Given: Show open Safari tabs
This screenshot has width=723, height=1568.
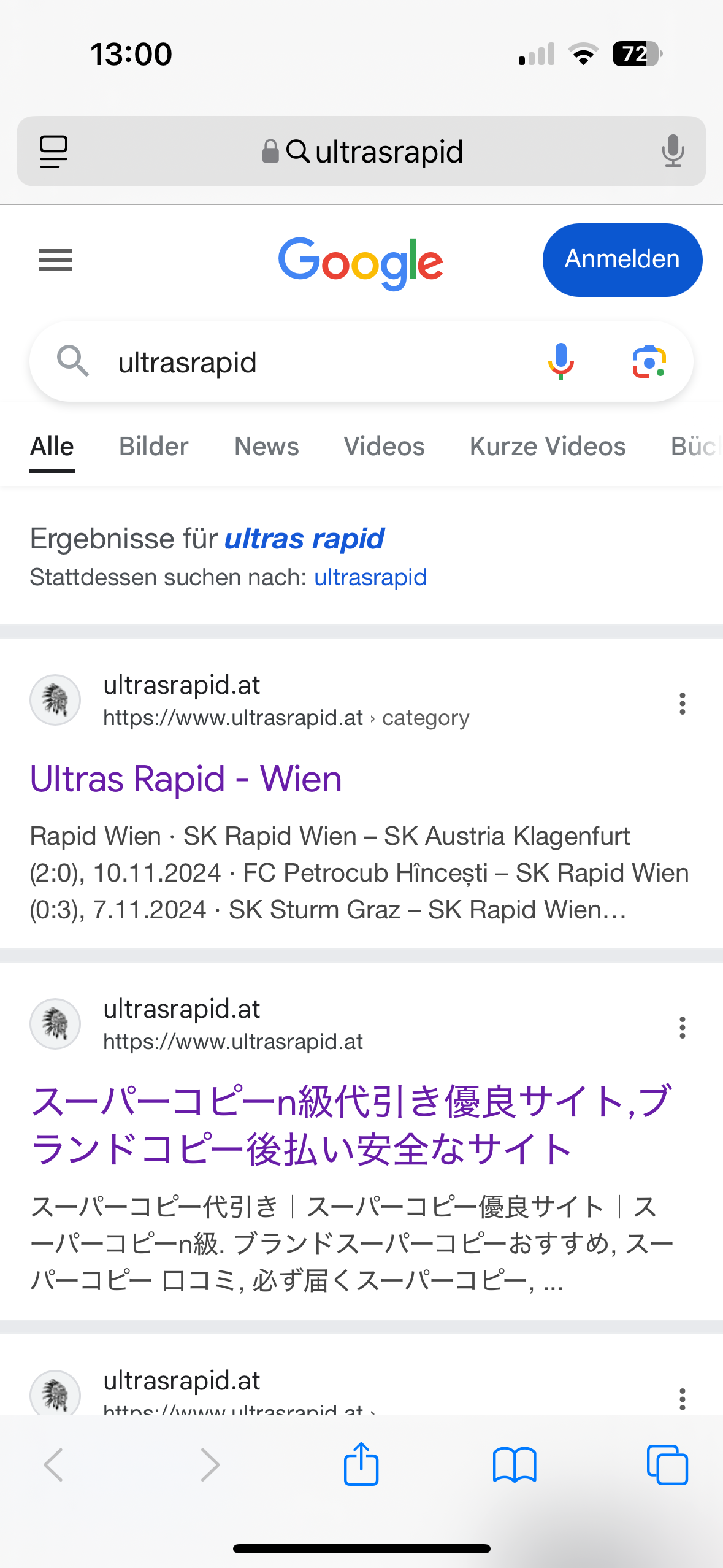Looking at the screenshot, I should pos(667,1465).
